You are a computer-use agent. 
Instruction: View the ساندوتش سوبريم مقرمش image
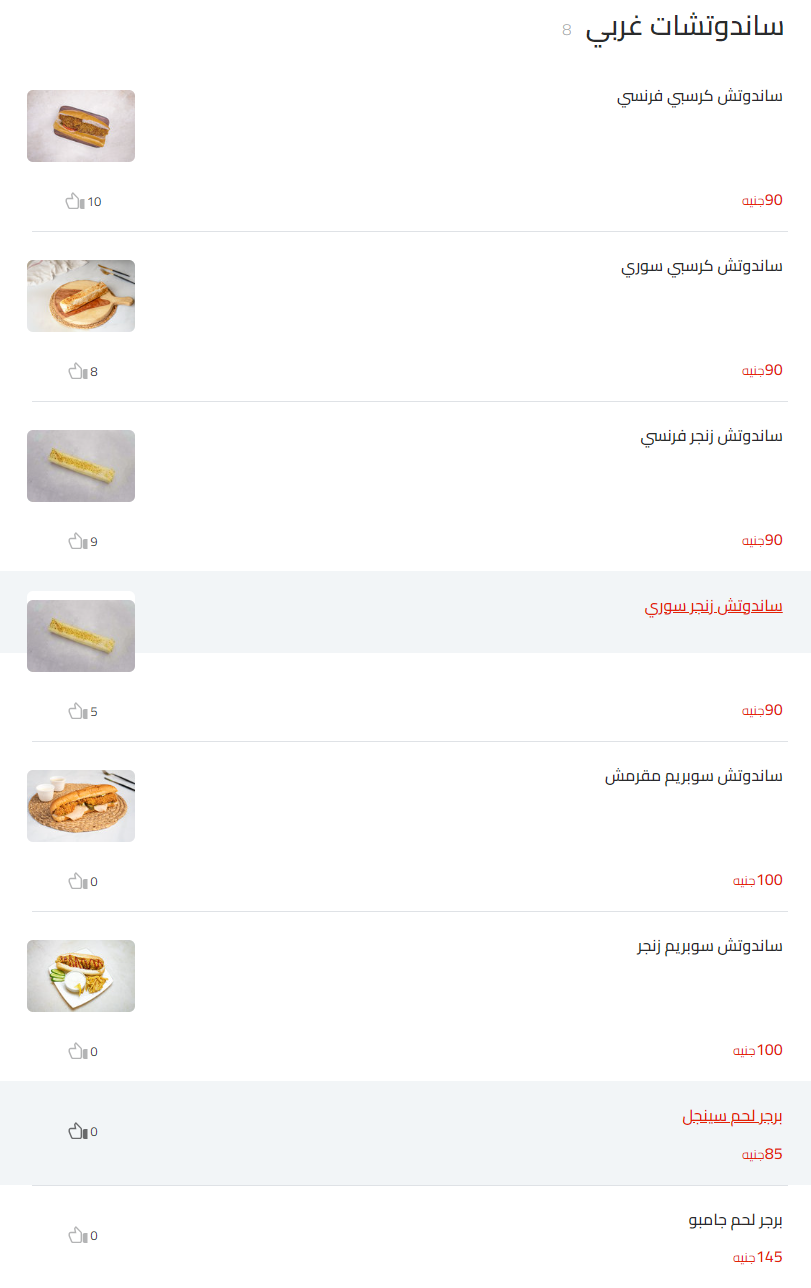point(80,806)
